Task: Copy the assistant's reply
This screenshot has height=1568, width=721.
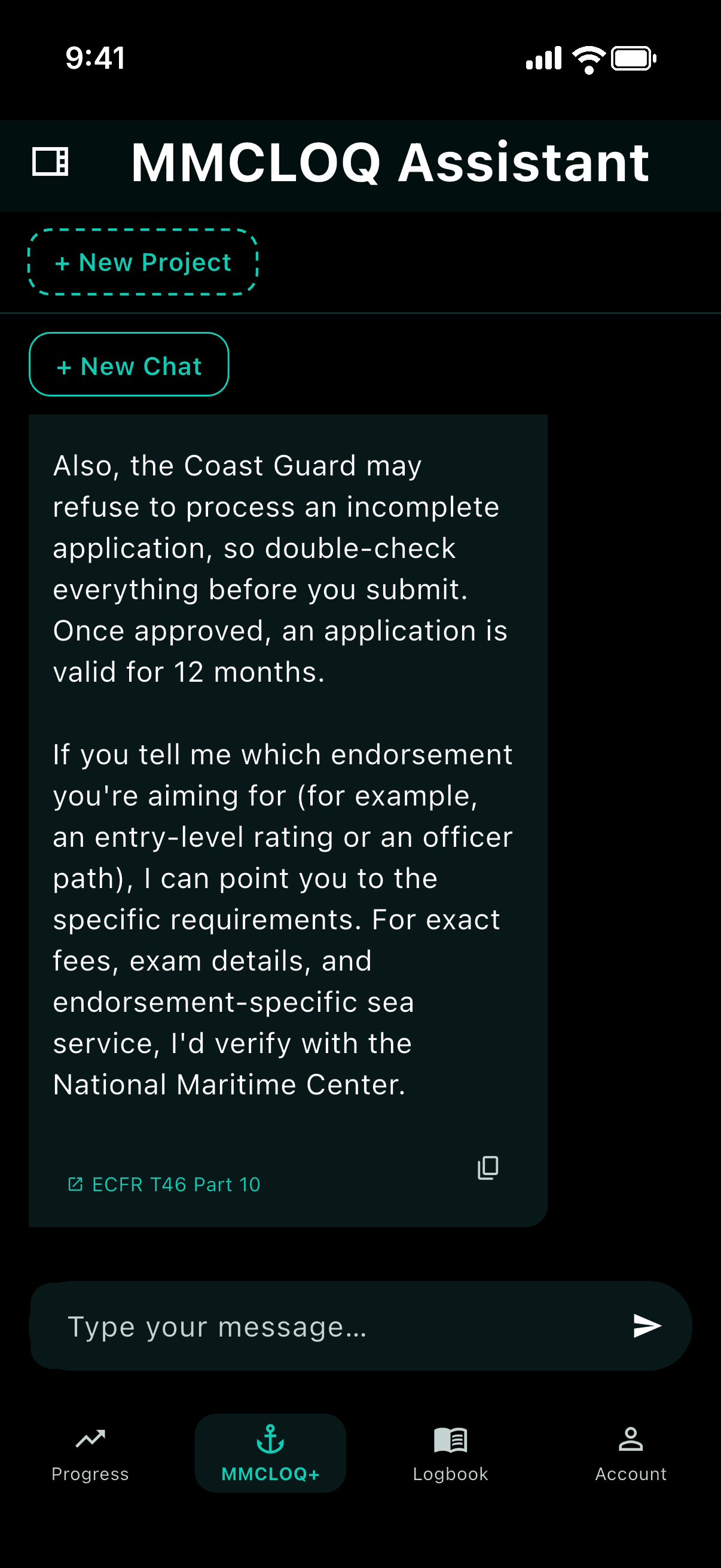Action: point(487,1167)
